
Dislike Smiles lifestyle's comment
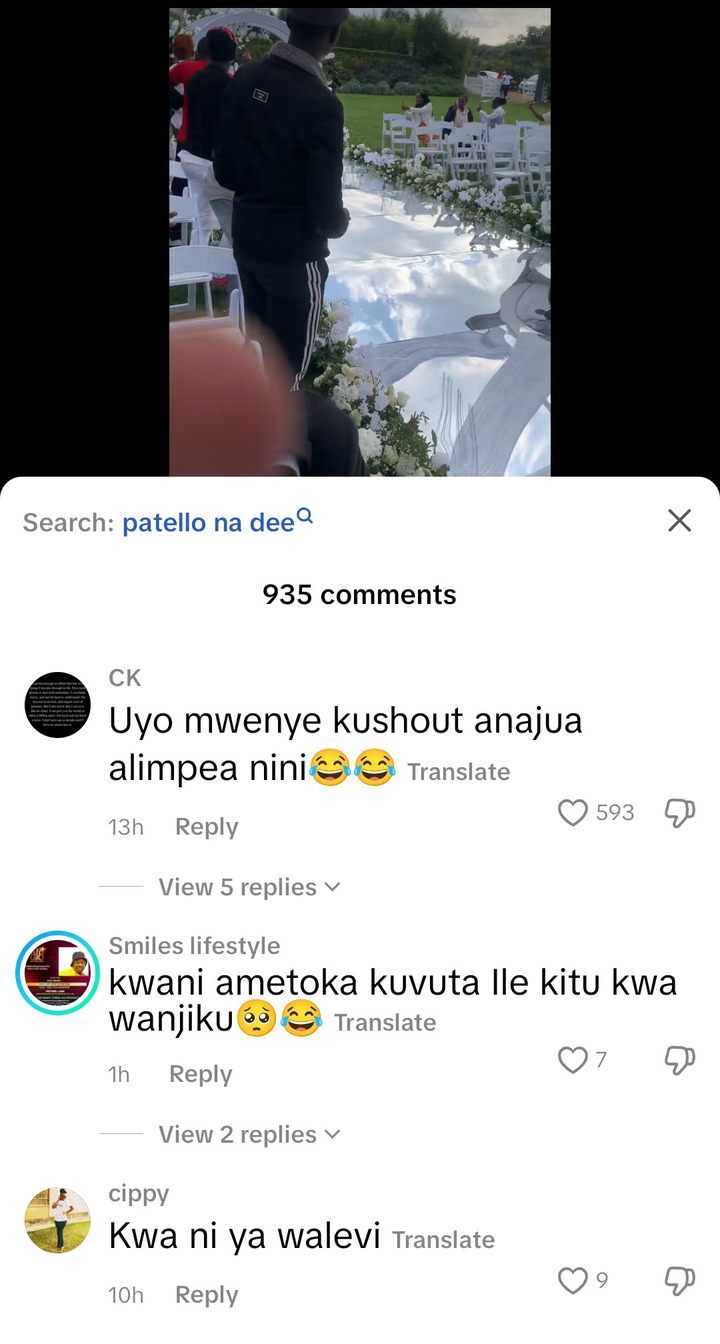[679, 1060]
